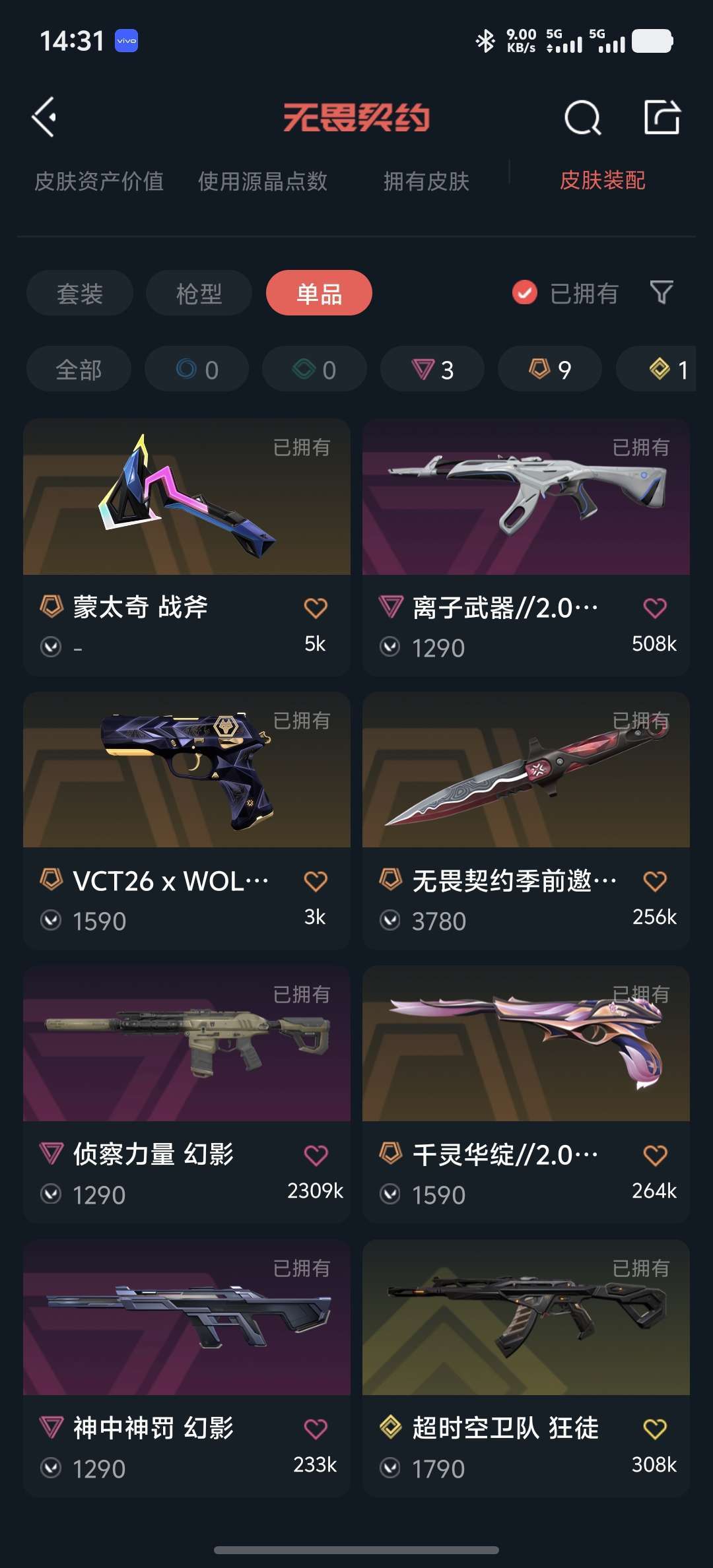Open the search icon

(582, 118)
